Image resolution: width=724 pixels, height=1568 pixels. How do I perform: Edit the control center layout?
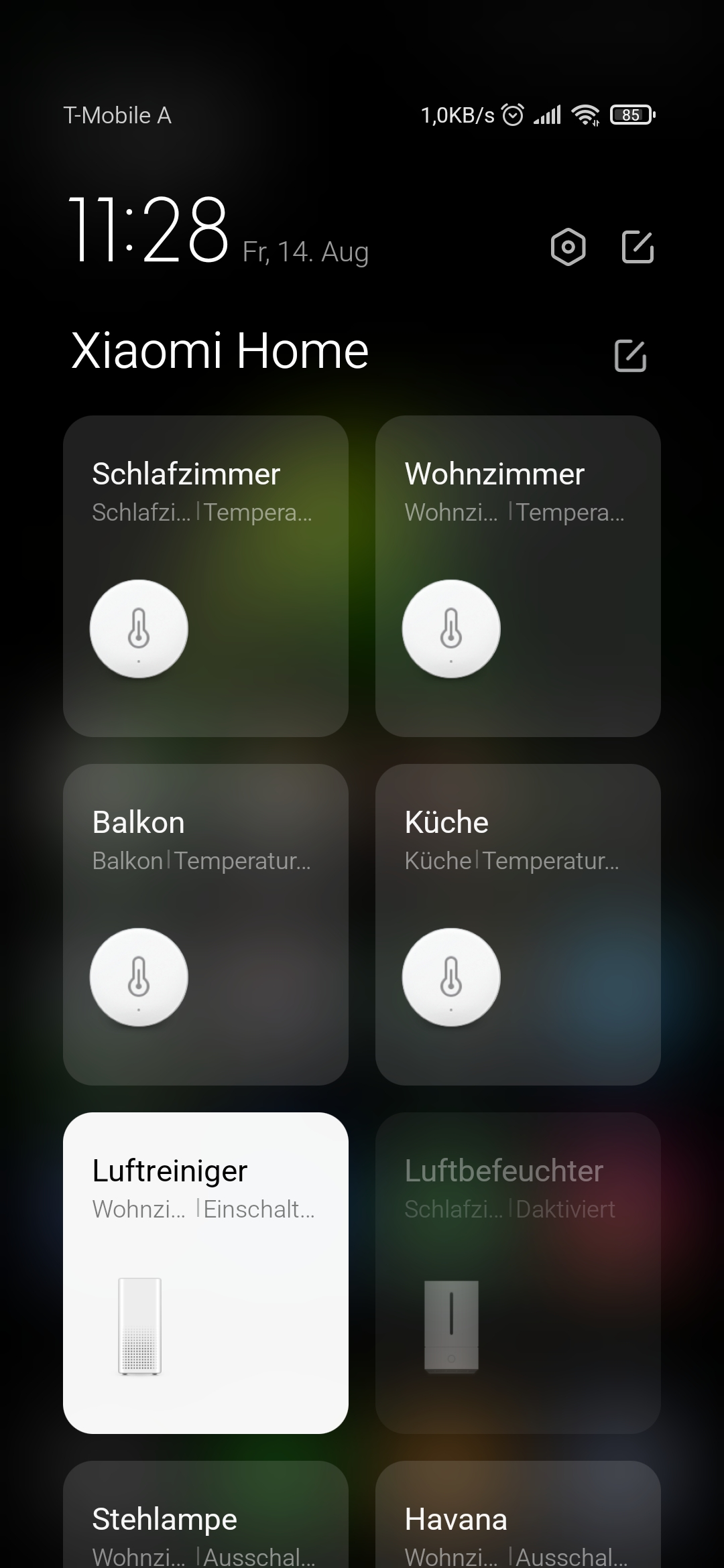638,247
